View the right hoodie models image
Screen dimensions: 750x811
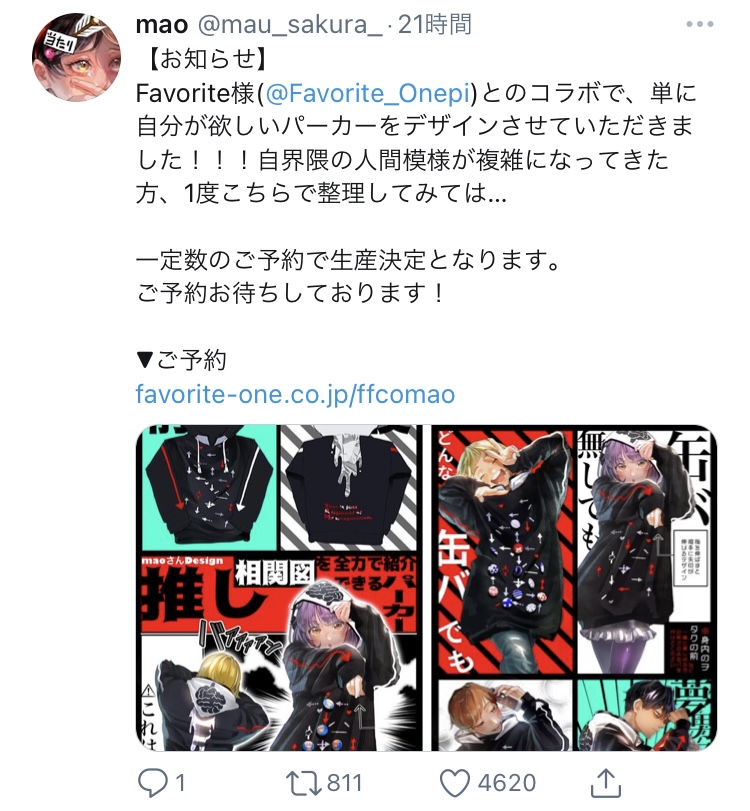(574, 588)
